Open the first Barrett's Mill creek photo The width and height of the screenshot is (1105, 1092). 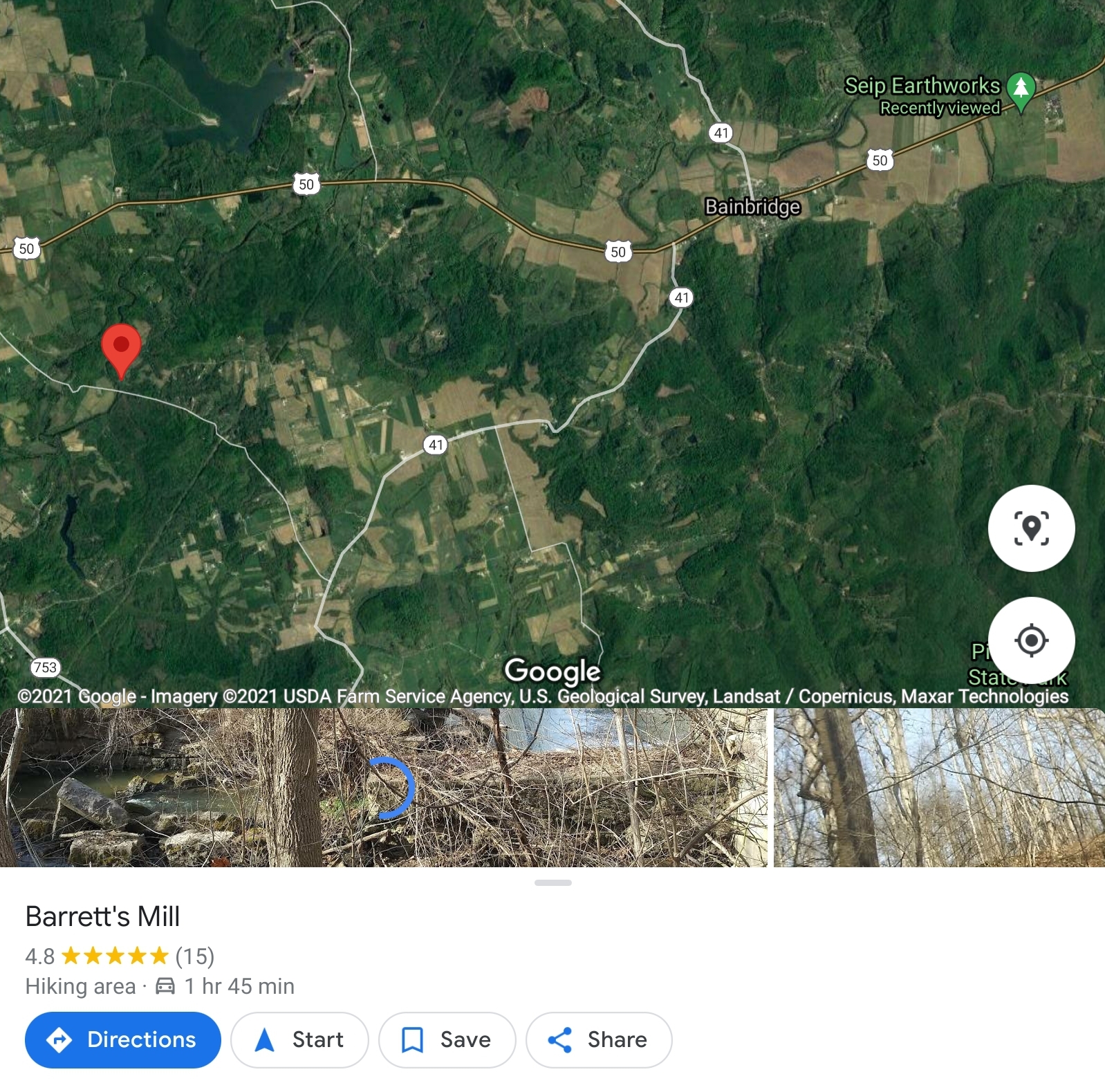click(383, 788)
